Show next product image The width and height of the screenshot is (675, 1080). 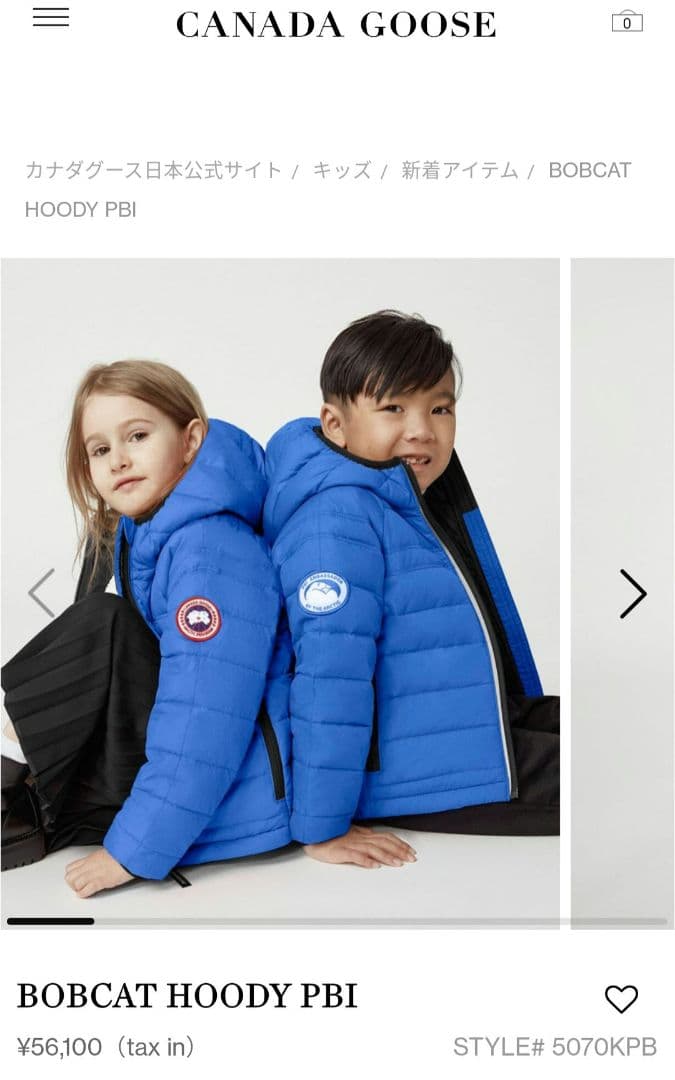[x=633, y=594]
